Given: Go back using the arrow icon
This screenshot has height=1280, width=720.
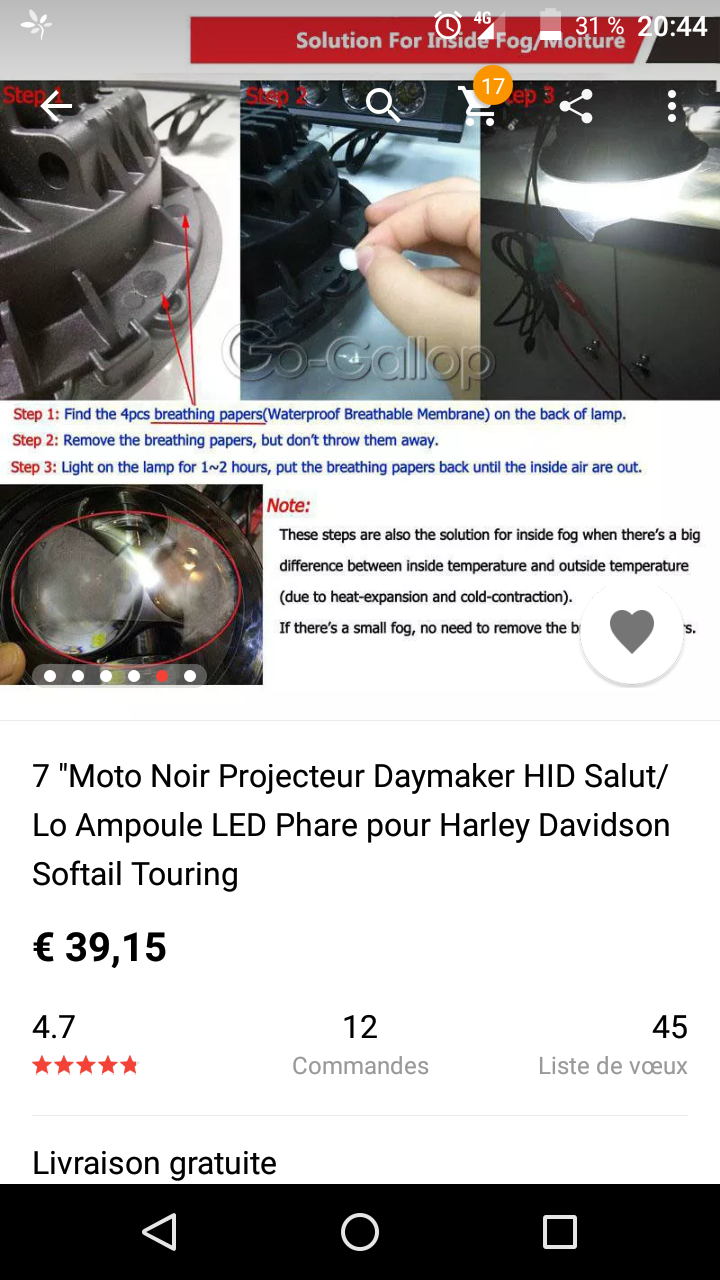Looking at the screenshot, I should 56,105.
